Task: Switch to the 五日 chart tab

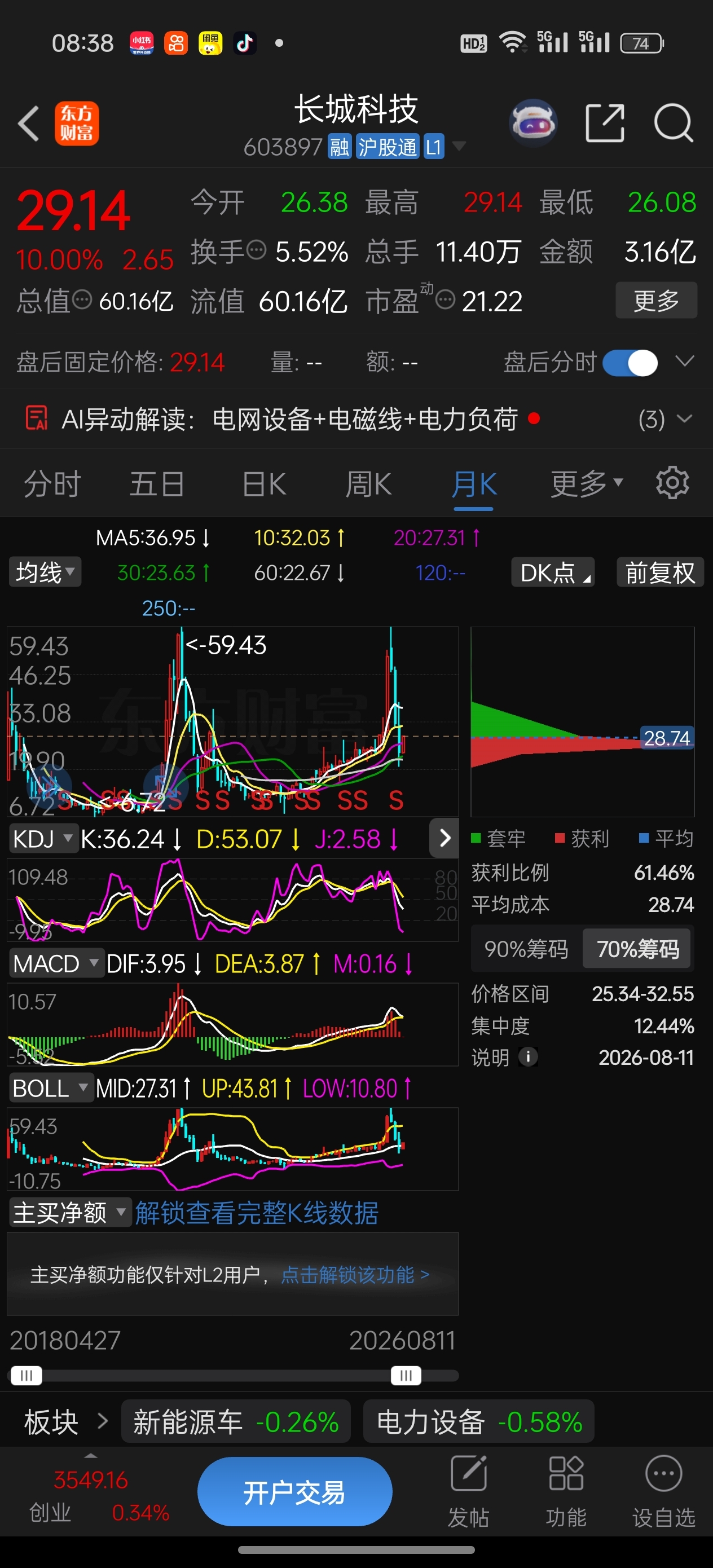Action: (x=156, y=485)
